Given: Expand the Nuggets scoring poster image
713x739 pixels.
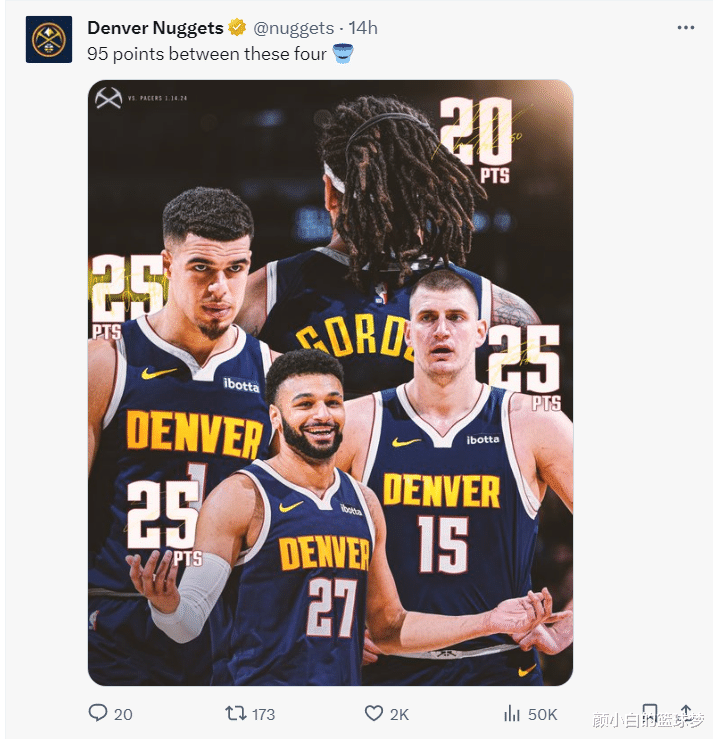Looking at the screenshot, I should (x=330, y=382).
